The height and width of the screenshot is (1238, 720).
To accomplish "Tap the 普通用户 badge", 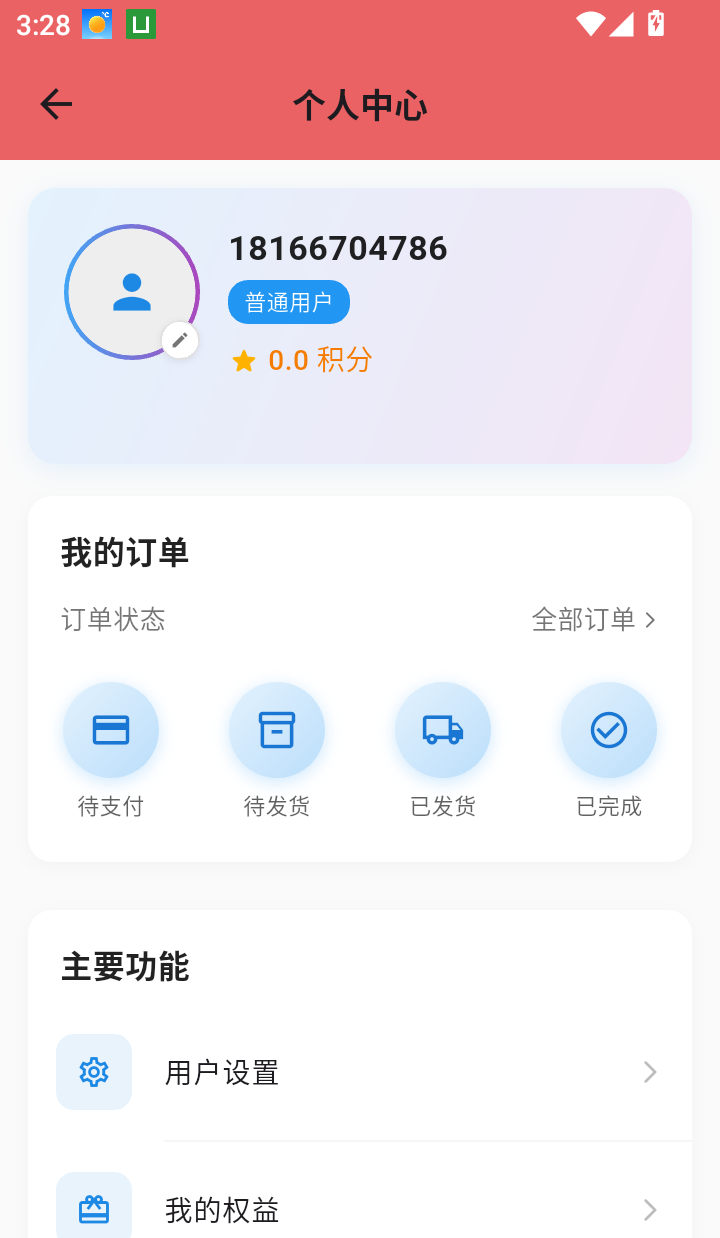I will coord(288,301).
